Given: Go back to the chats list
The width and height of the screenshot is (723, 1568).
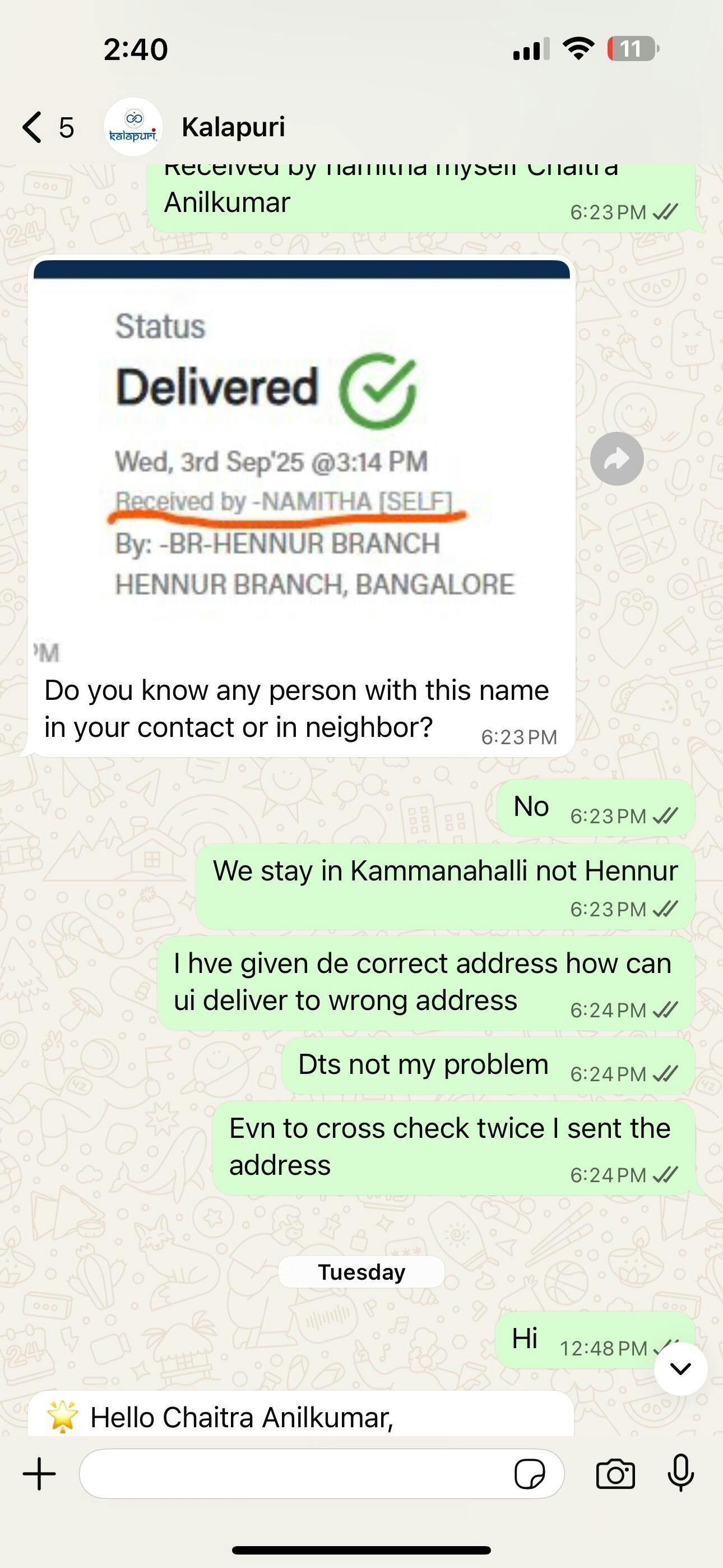Looking at the screenshot, I should [x=47, y=127].
